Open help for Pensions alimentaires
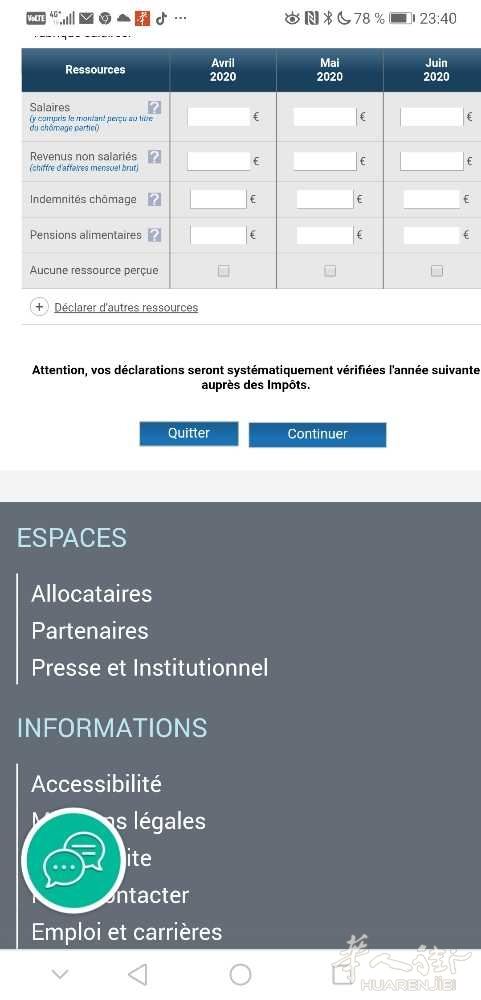 click(x=154, y=235)
